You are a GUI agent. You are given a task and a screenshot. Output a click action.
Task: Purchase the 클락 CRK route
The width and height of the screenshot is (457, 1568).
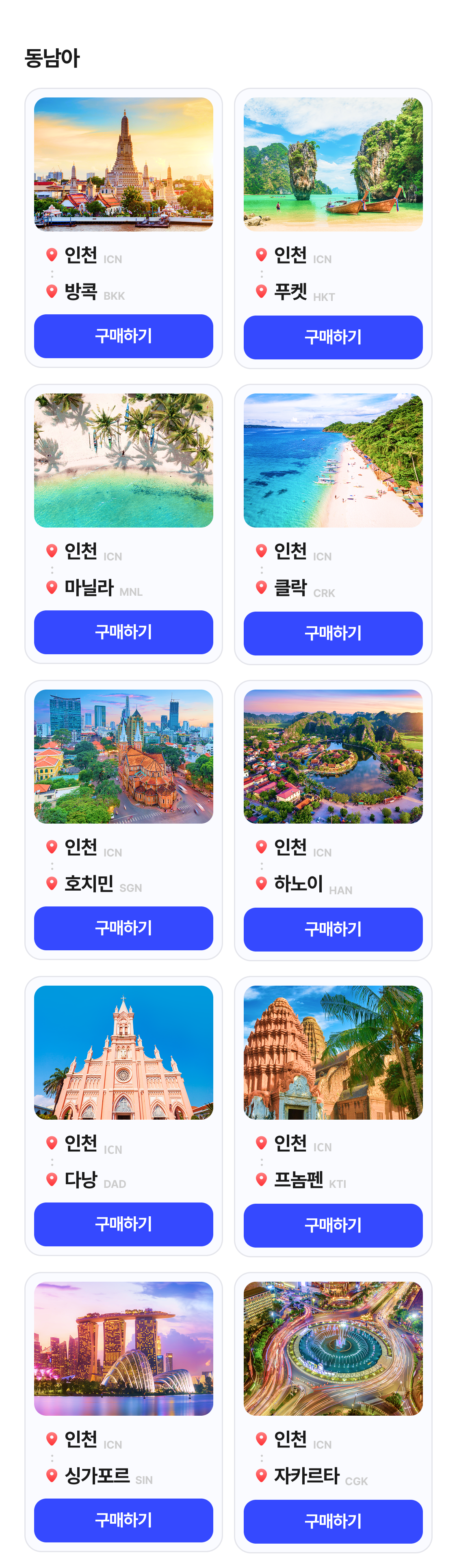(333, 634)
